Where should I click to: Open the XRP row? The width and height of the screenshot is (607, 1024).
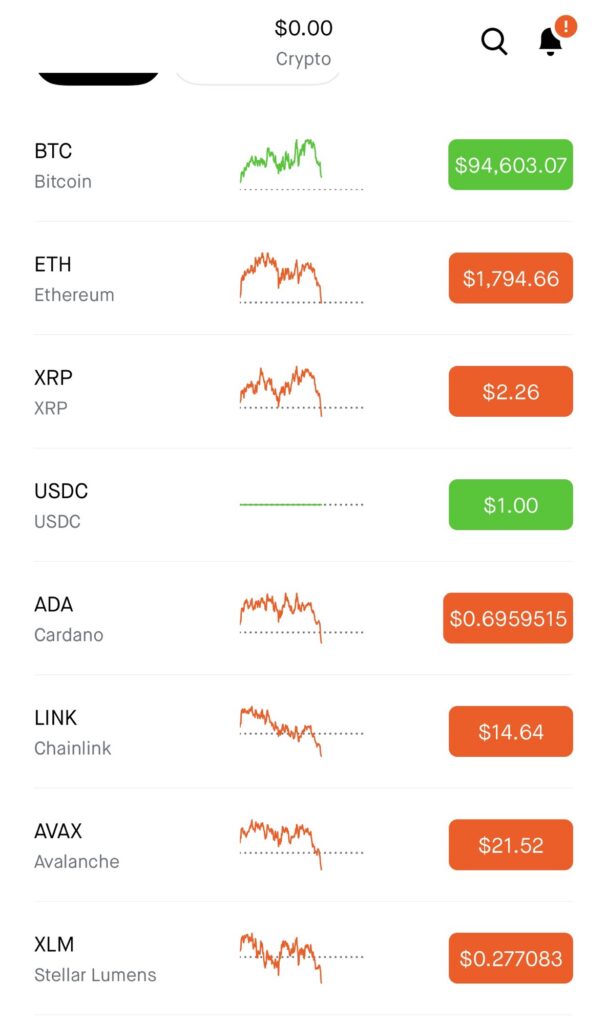tap(303, 392)
